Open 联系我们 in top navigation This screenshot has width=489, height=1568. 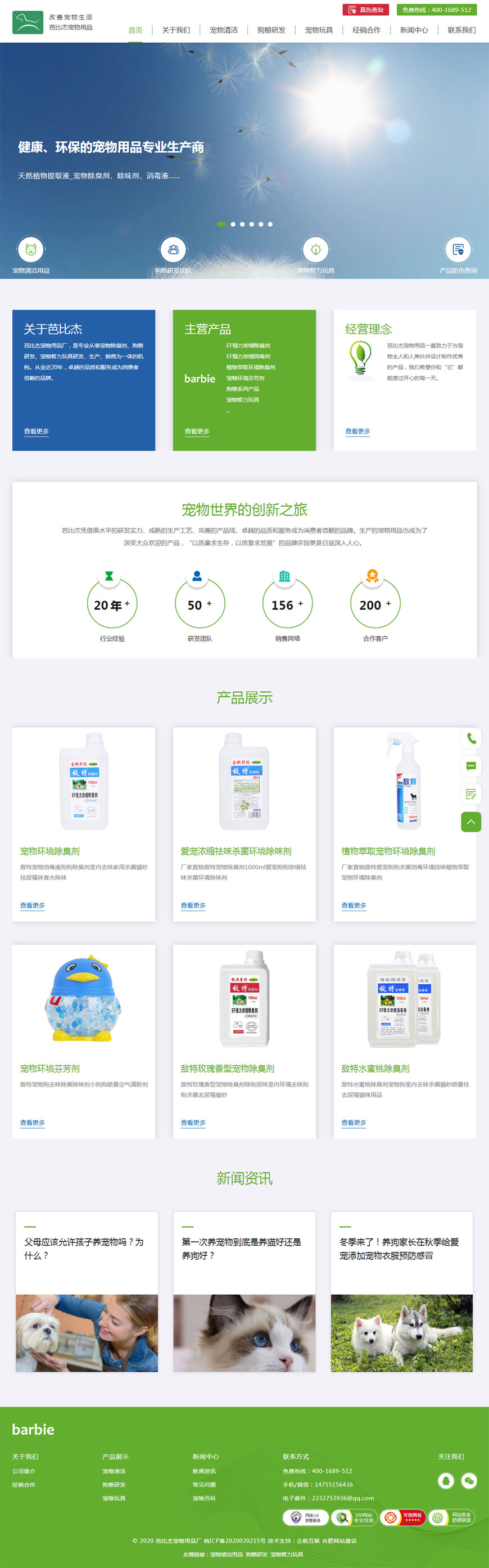tap(461, 30)
